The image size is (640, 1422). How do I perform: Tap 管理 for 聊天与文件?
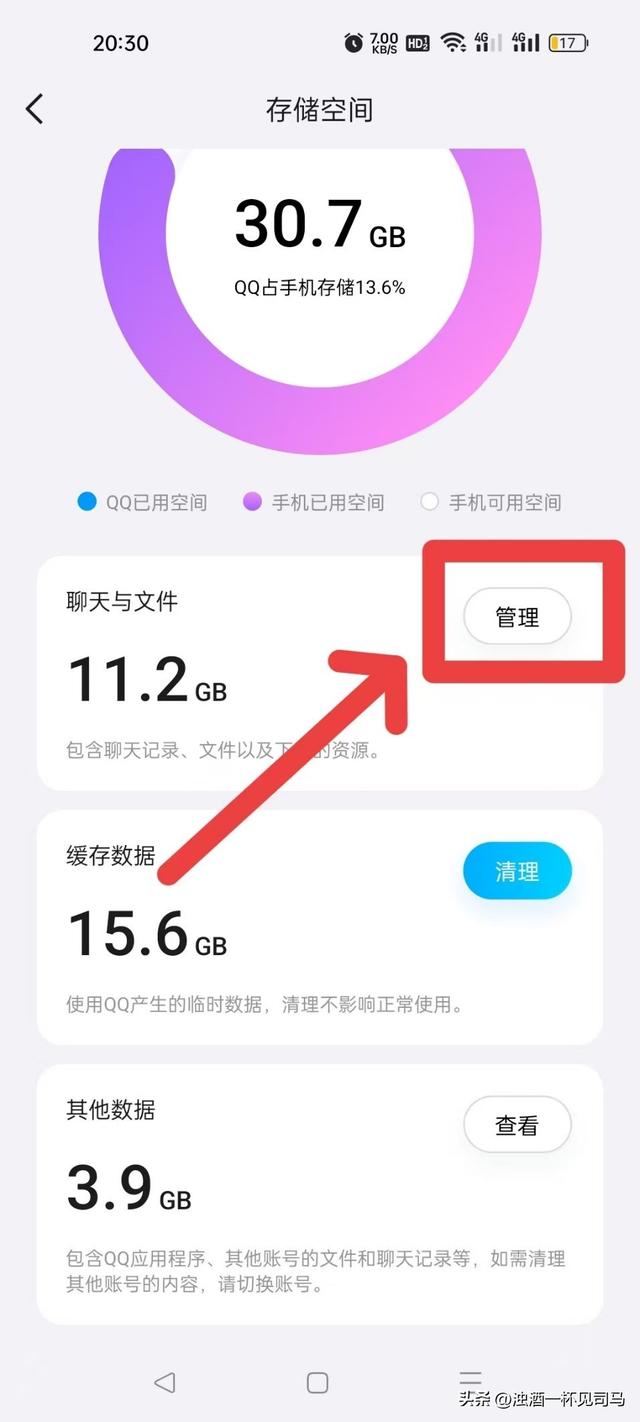(517, 617)
